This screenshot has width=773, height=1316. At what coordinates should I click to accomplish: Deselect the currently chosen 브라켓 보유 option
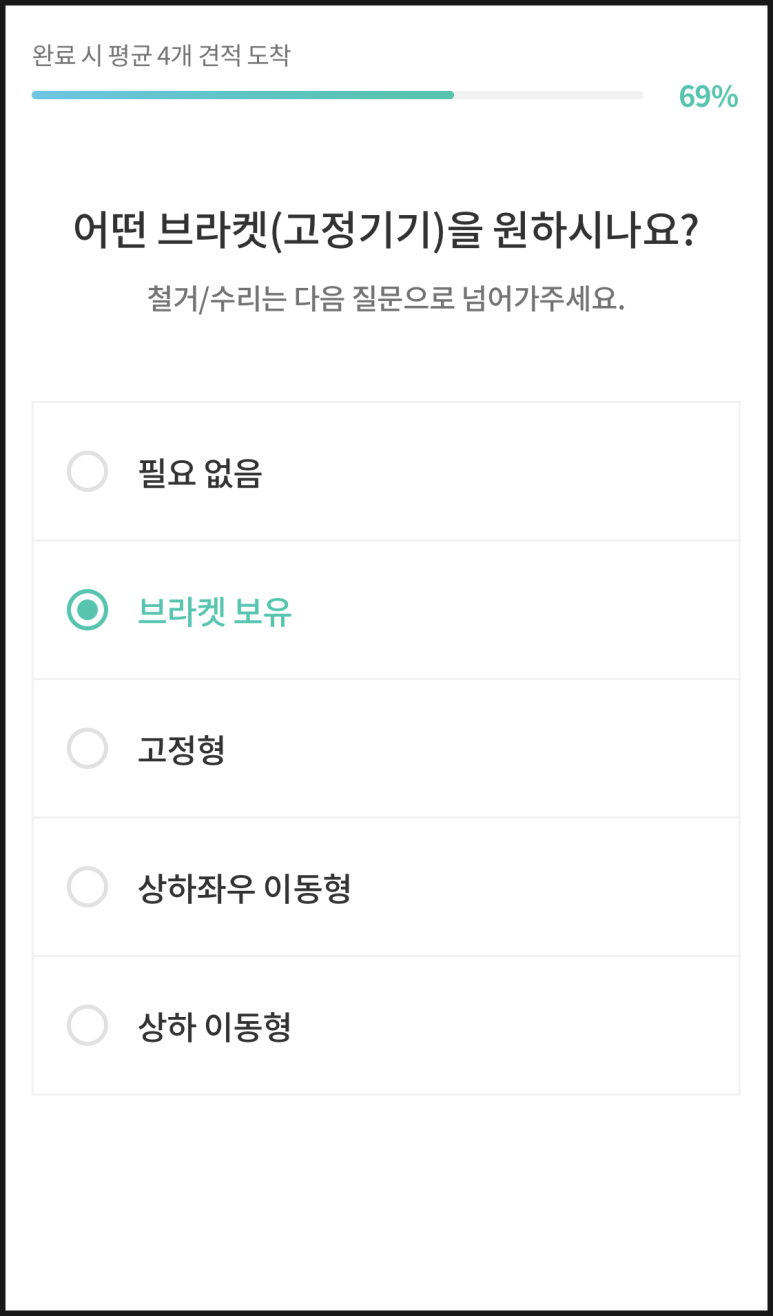87,610
